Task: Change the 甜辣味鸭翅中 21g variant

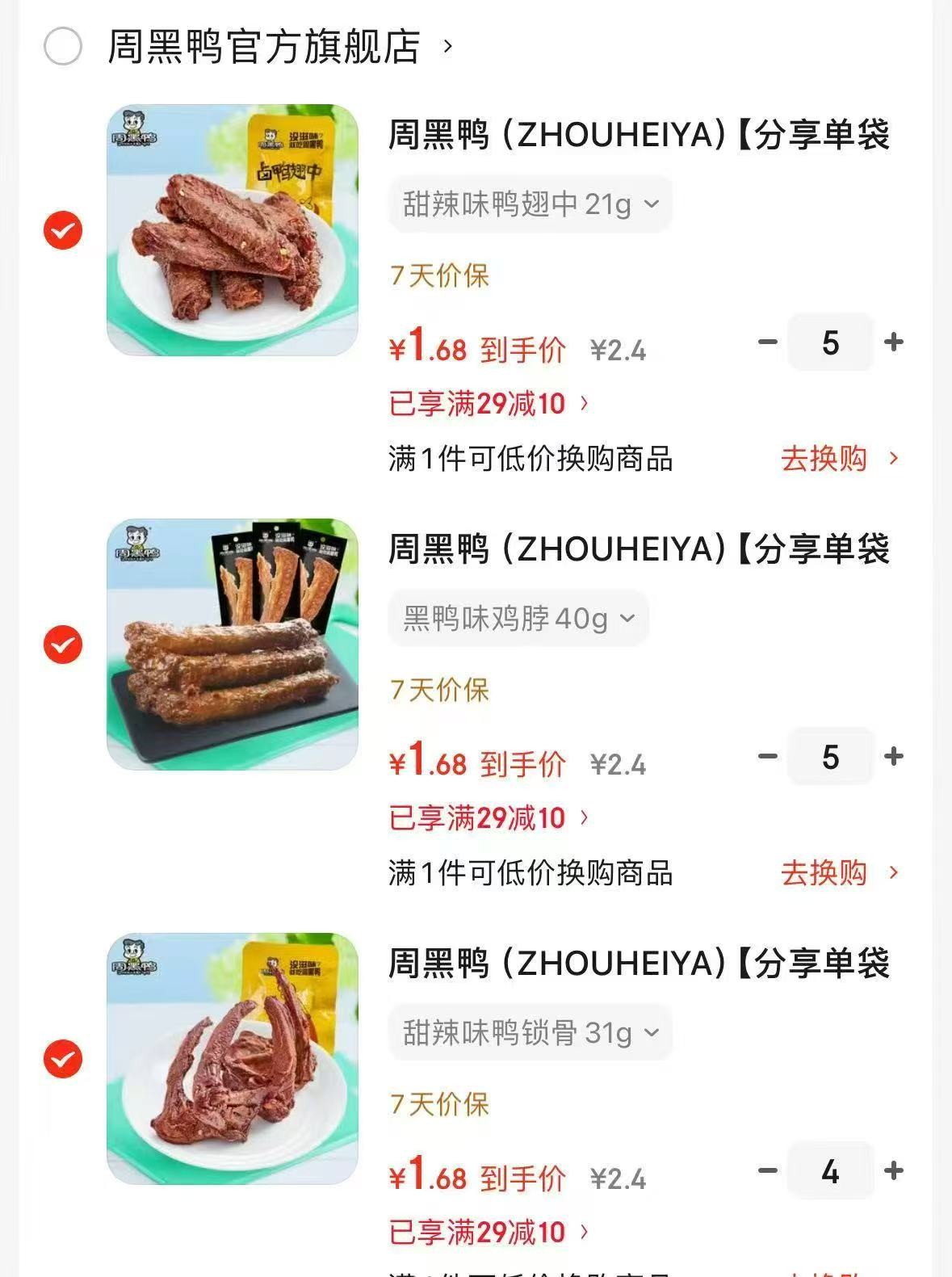Action: [530, 204]
